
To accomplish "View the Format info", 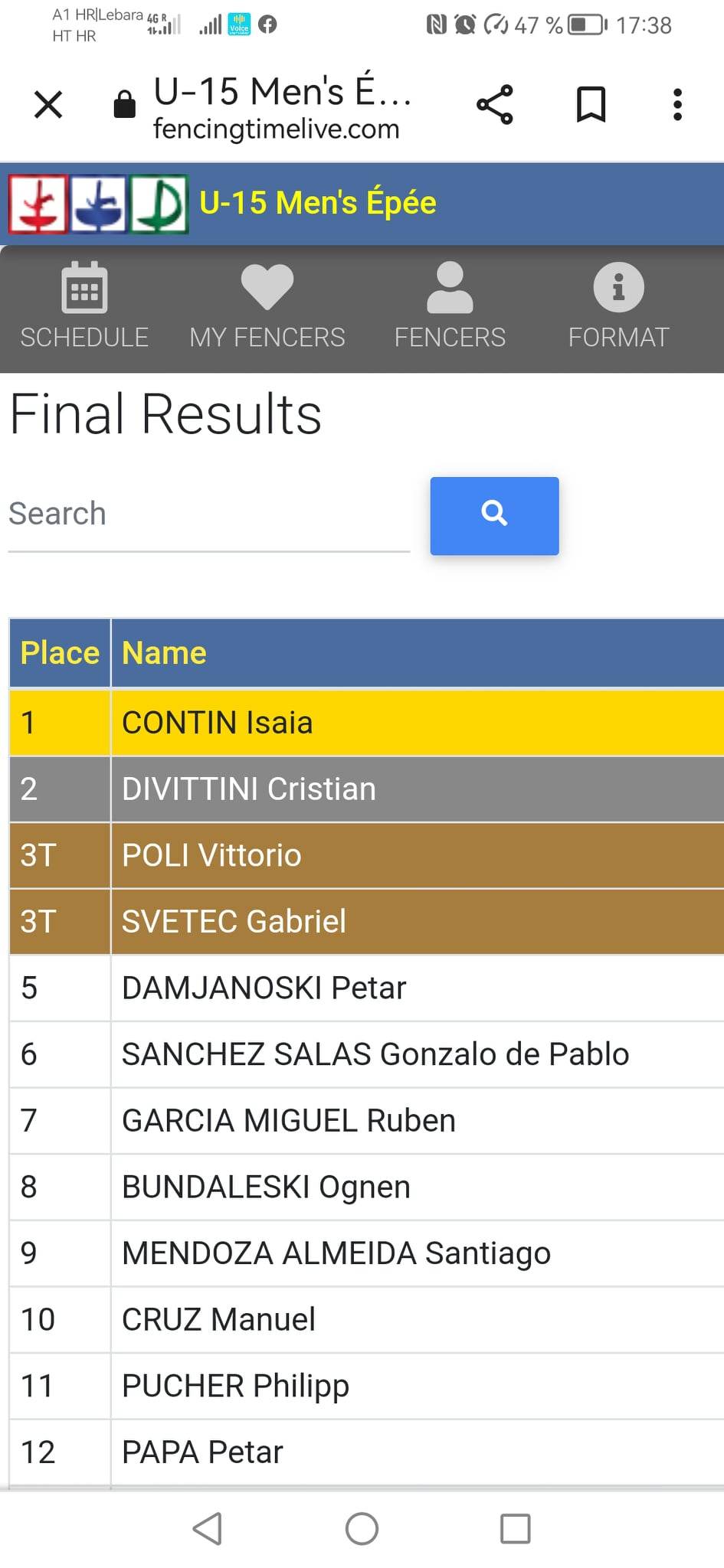I will point(619,306).
